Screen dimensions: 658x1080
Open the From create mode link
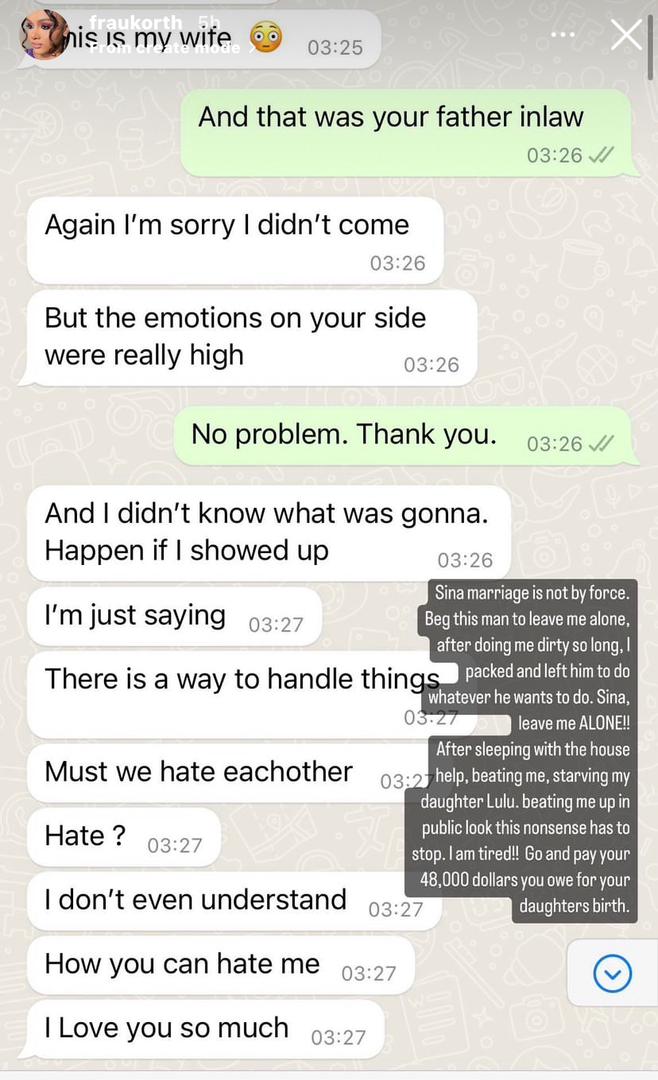click(x=168, y=48)
